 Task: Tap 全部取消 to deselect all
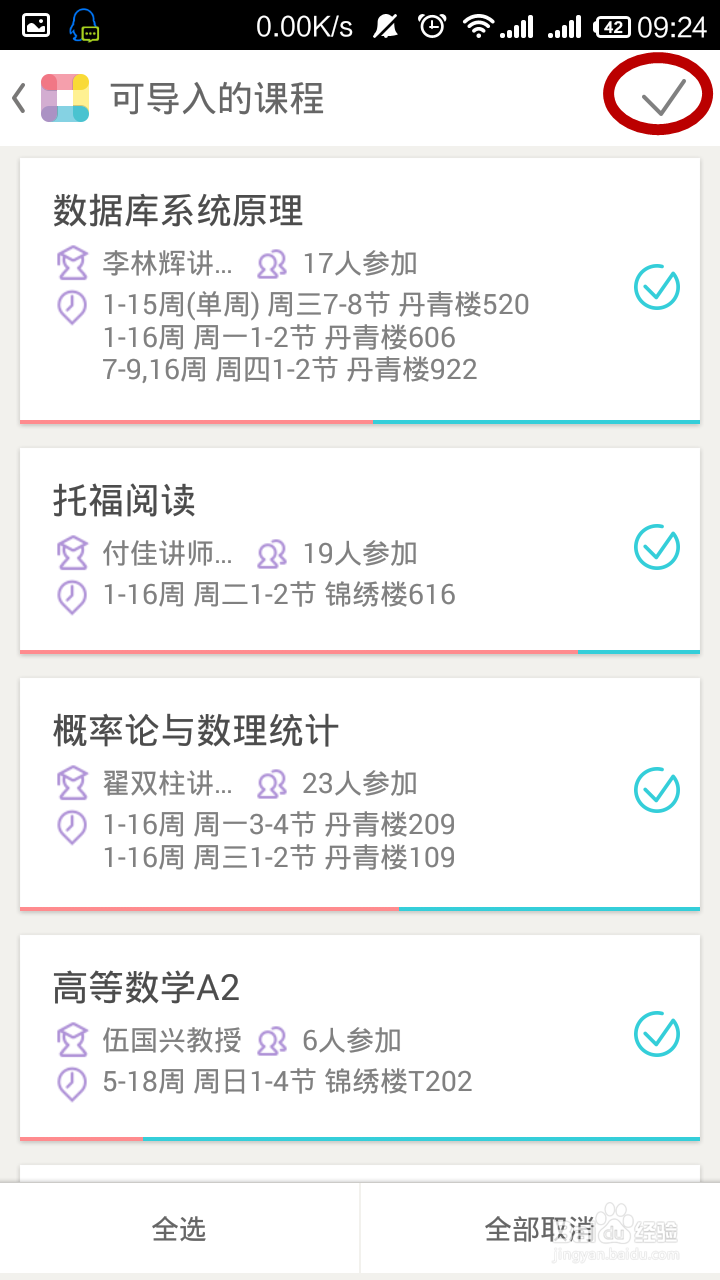pyautogui.click(x=540, y=1229)
